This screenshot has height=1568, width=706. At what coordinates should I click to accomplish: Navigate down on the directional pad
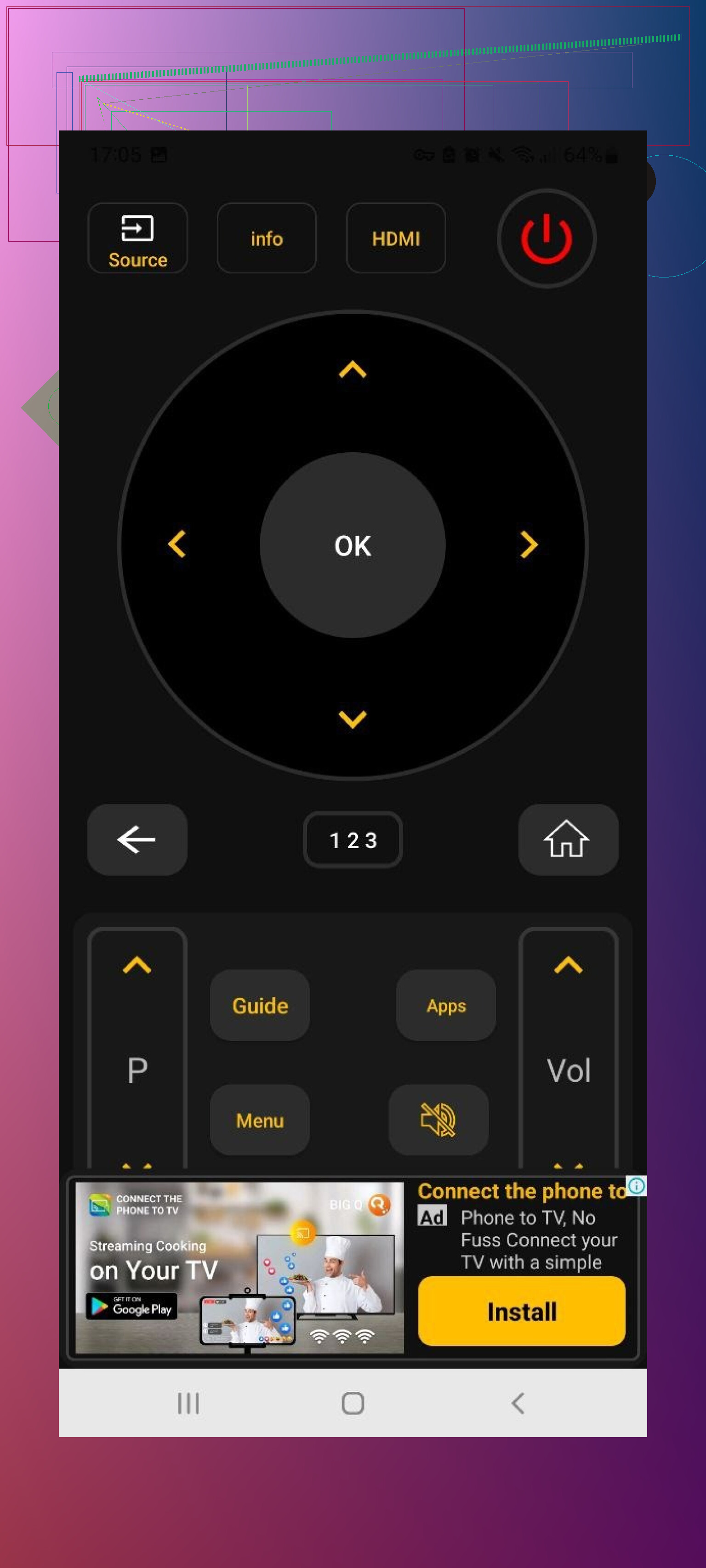[352, 719]
